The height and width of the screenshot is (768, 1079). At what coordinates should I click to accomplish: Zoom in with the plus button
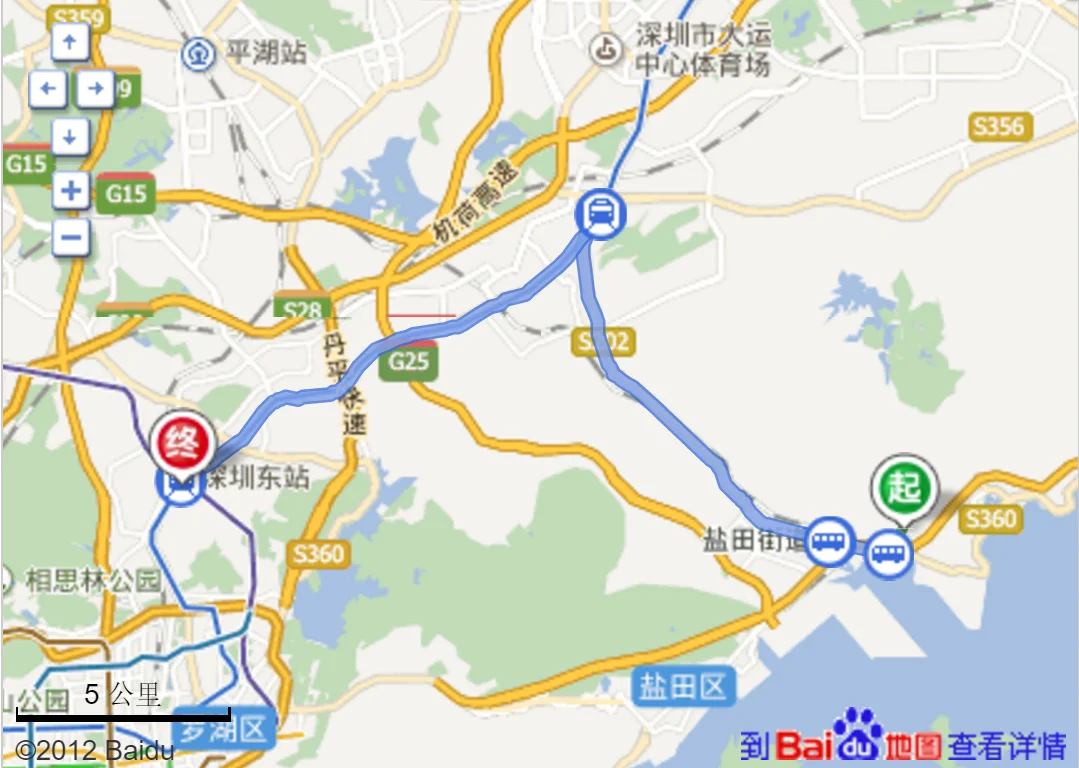[x=71, y=189]
